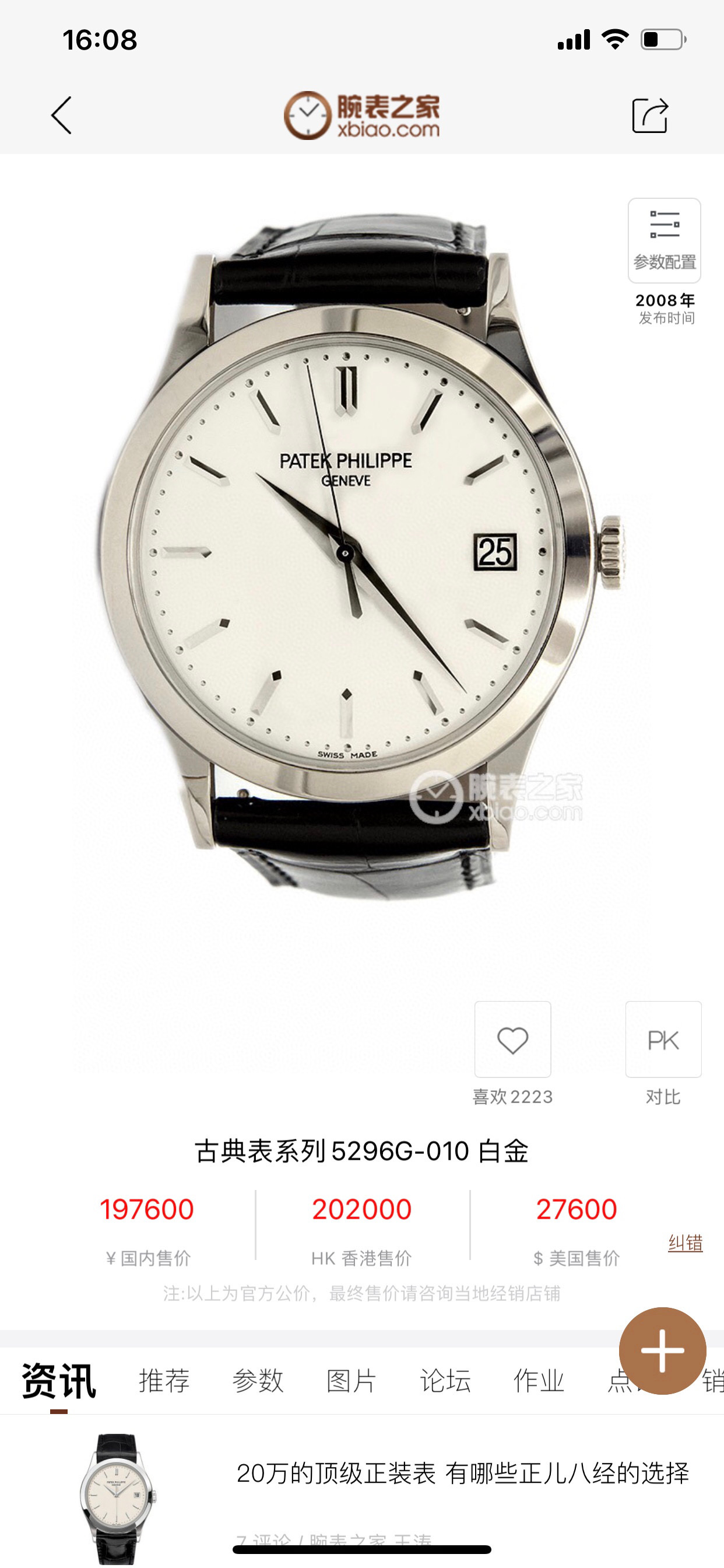Open the article 20万的顶级正装表
The width and height of the screenshot is (724, 1568).
(462, 1473)
